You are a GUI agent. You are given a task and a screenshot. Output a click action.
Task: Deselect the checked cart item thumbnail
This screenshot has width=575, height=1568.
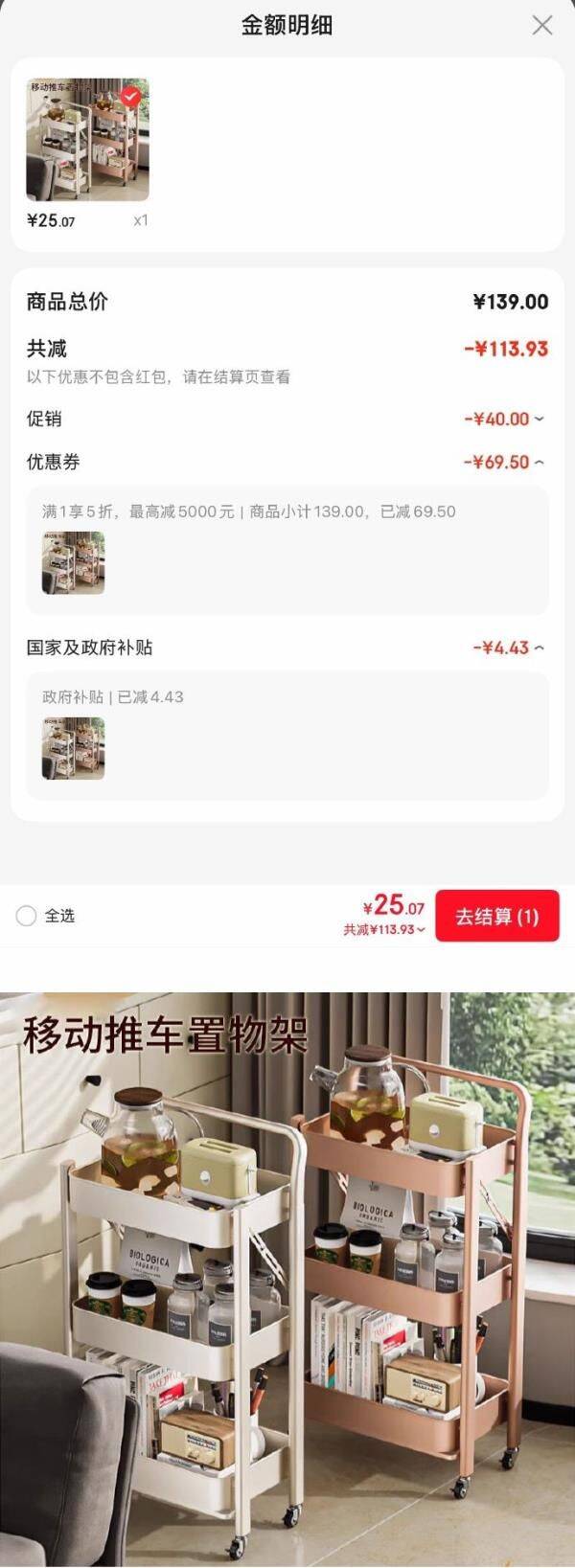point(131,96)
